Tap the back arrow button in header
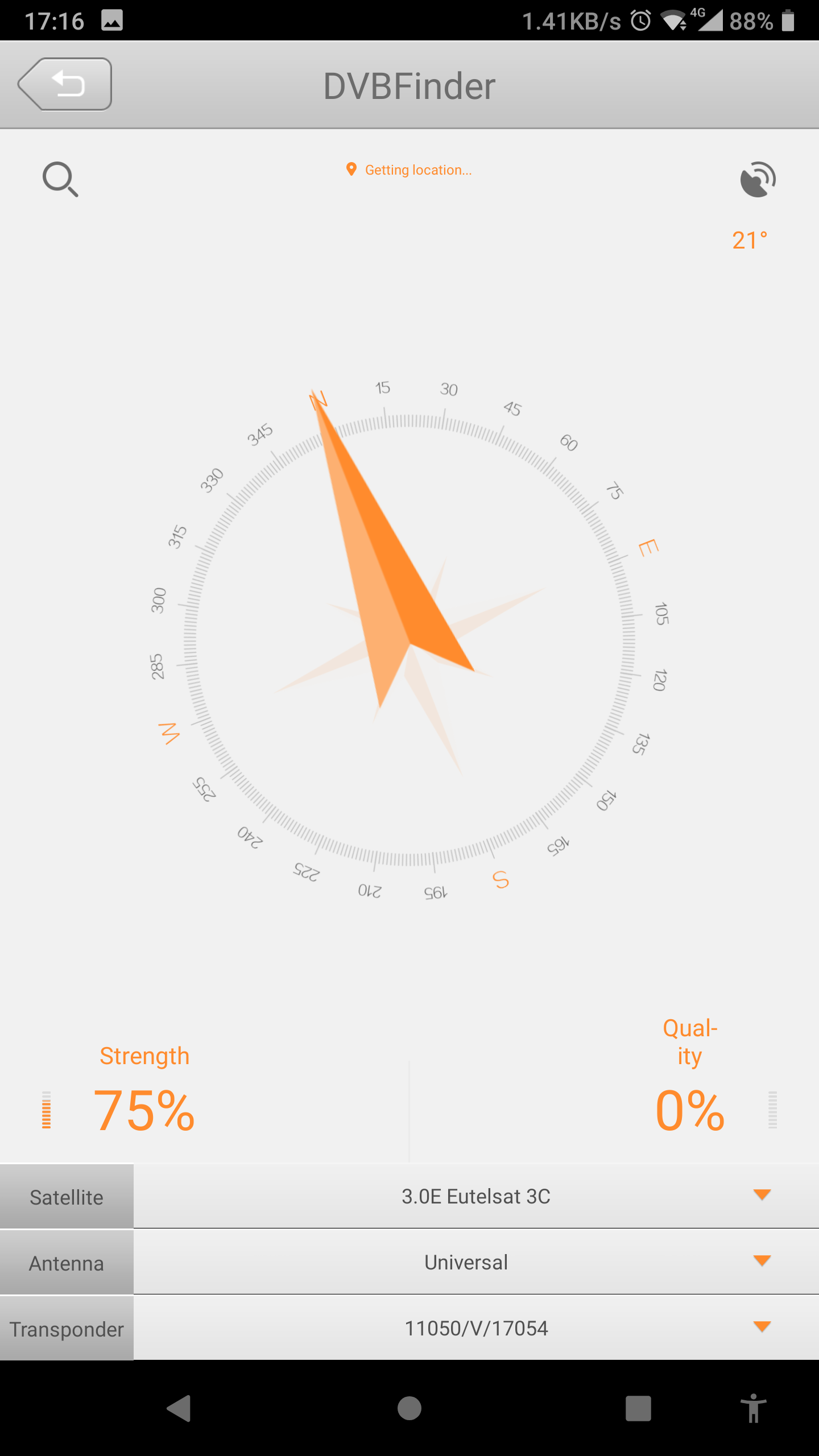 pyautogui.click(x=65, y=84)
